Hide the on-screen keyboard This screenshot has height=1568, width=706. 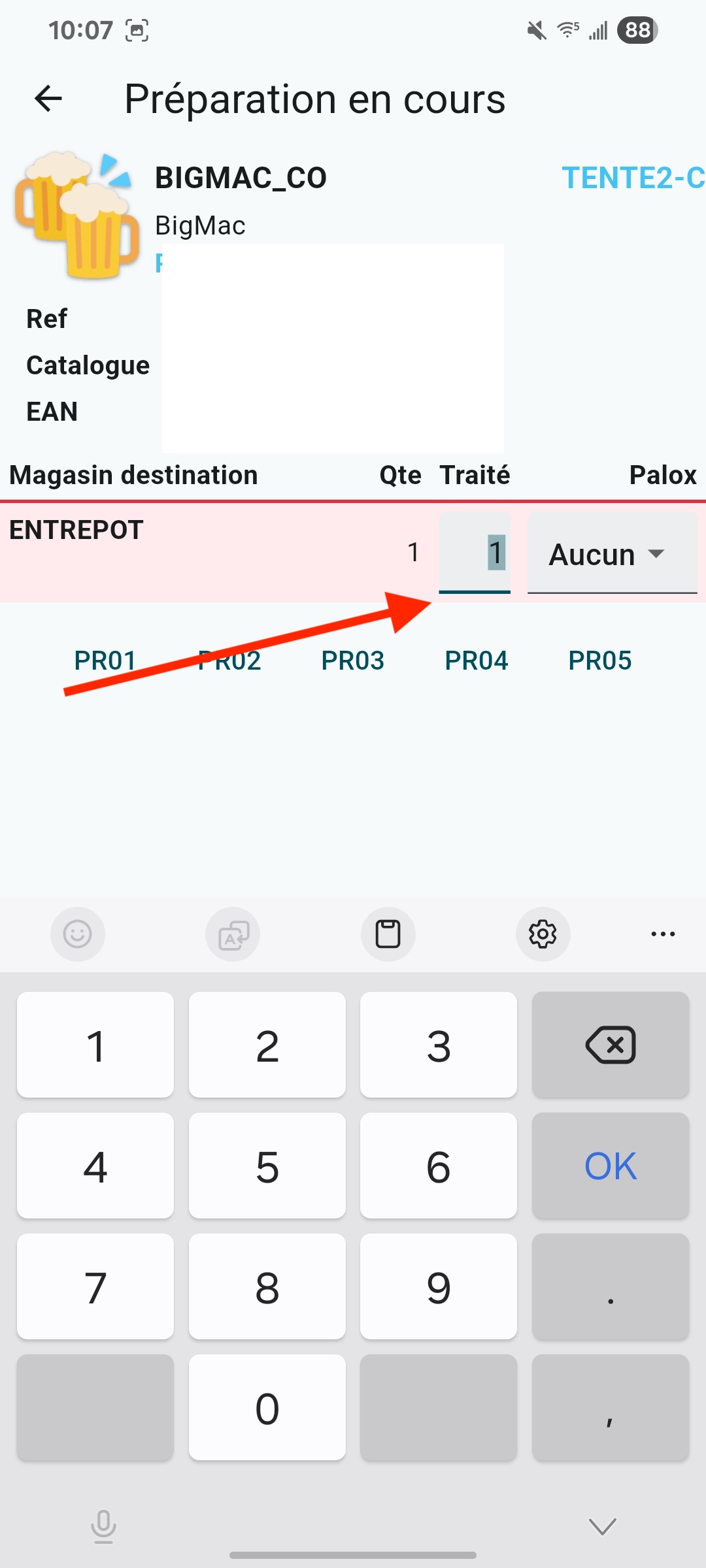click(602, 1526)
